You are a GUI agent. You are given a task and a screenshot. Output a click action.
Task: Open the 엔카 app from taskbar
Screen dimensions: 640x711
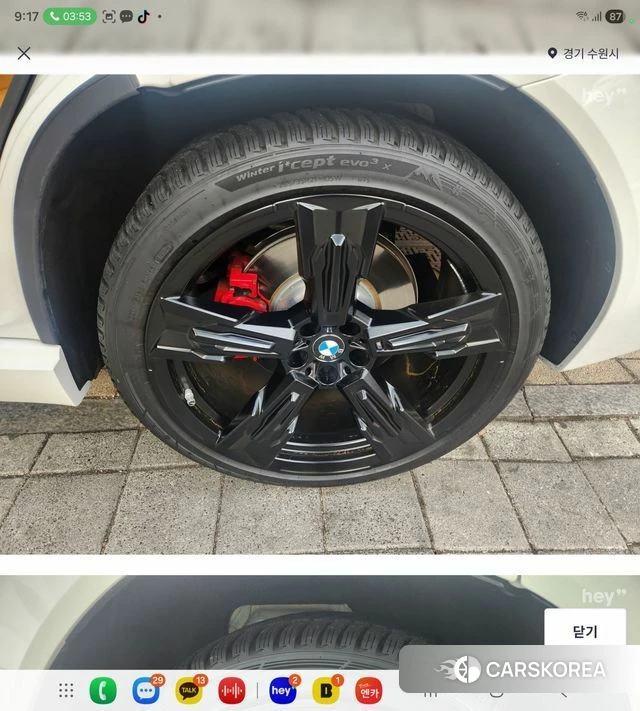368,690
